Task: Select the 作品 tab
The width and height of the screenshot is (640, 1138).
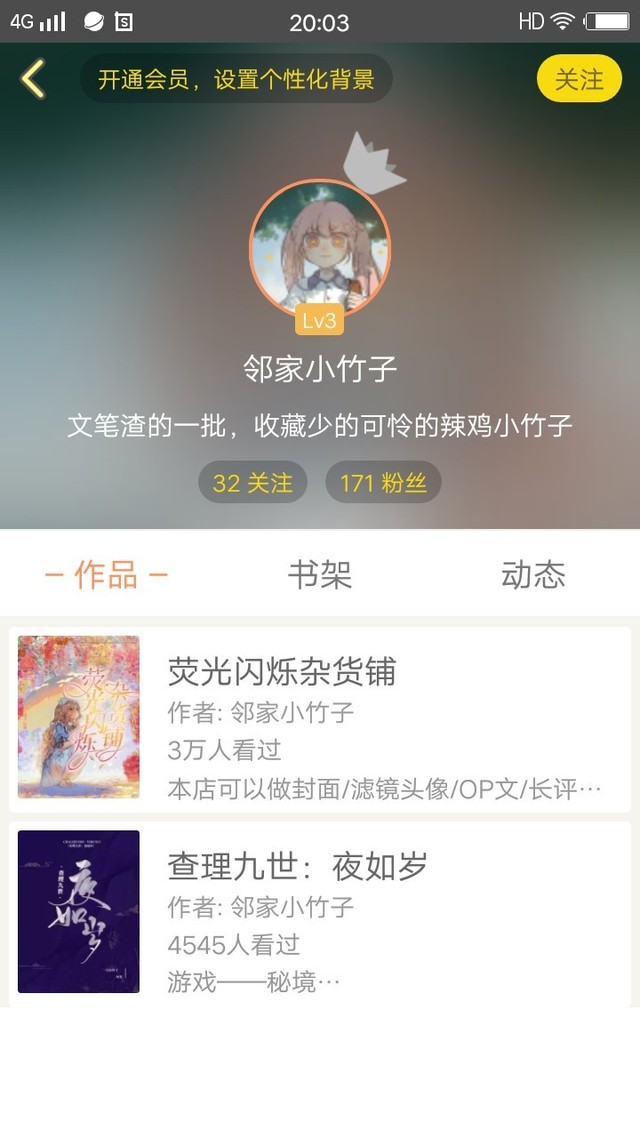Action: click(106, 575)
